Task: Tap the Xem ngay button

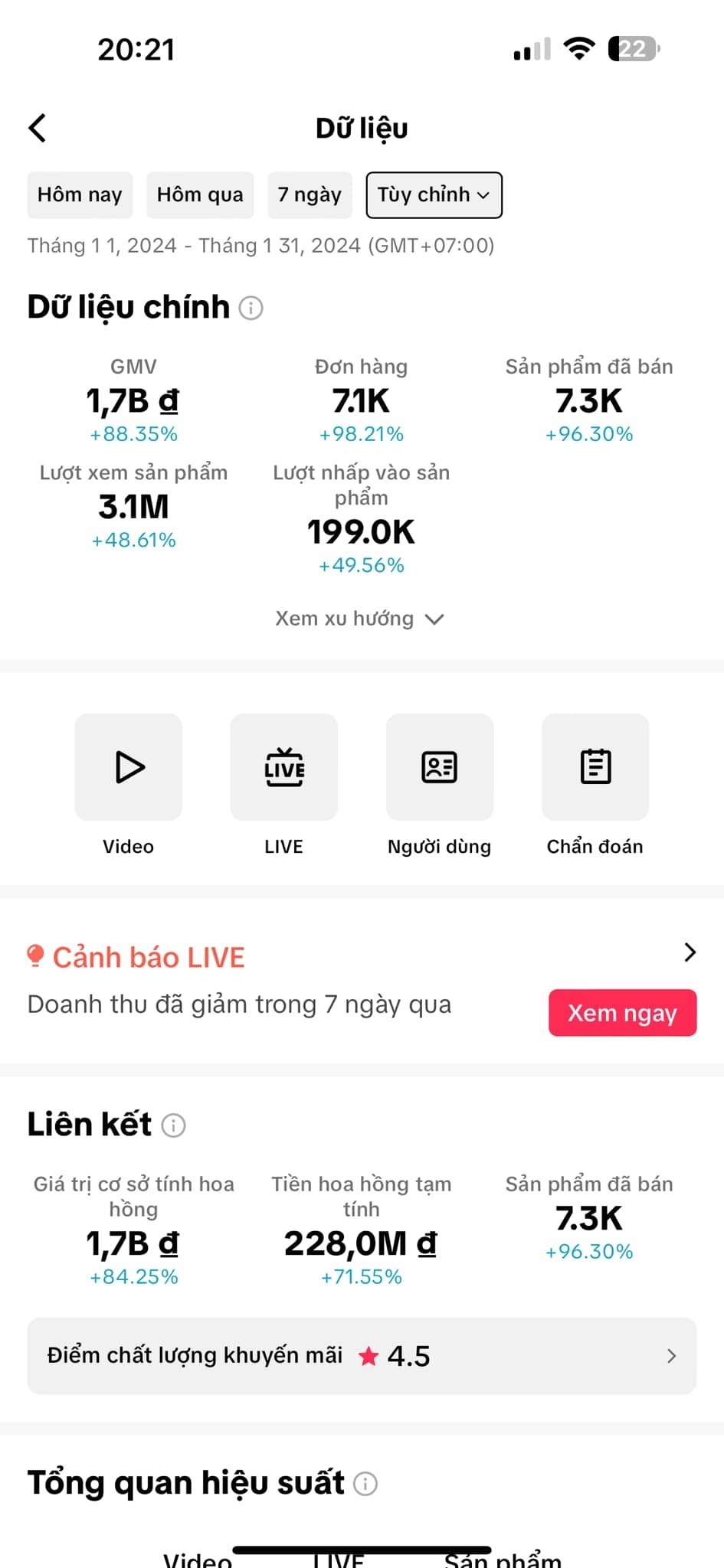Action: point(622,1013)
